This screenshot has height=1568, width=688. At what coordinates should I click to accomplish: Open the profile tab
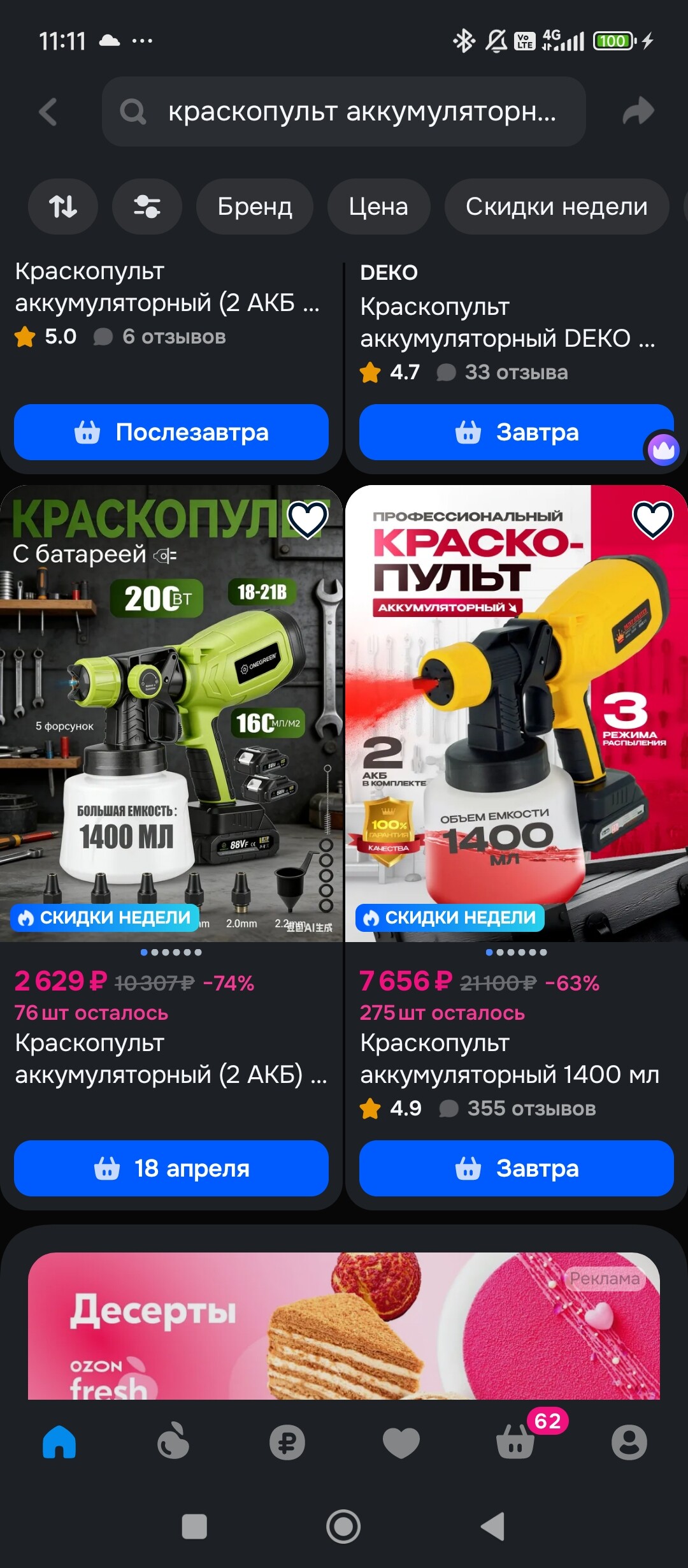point(629,1442)
